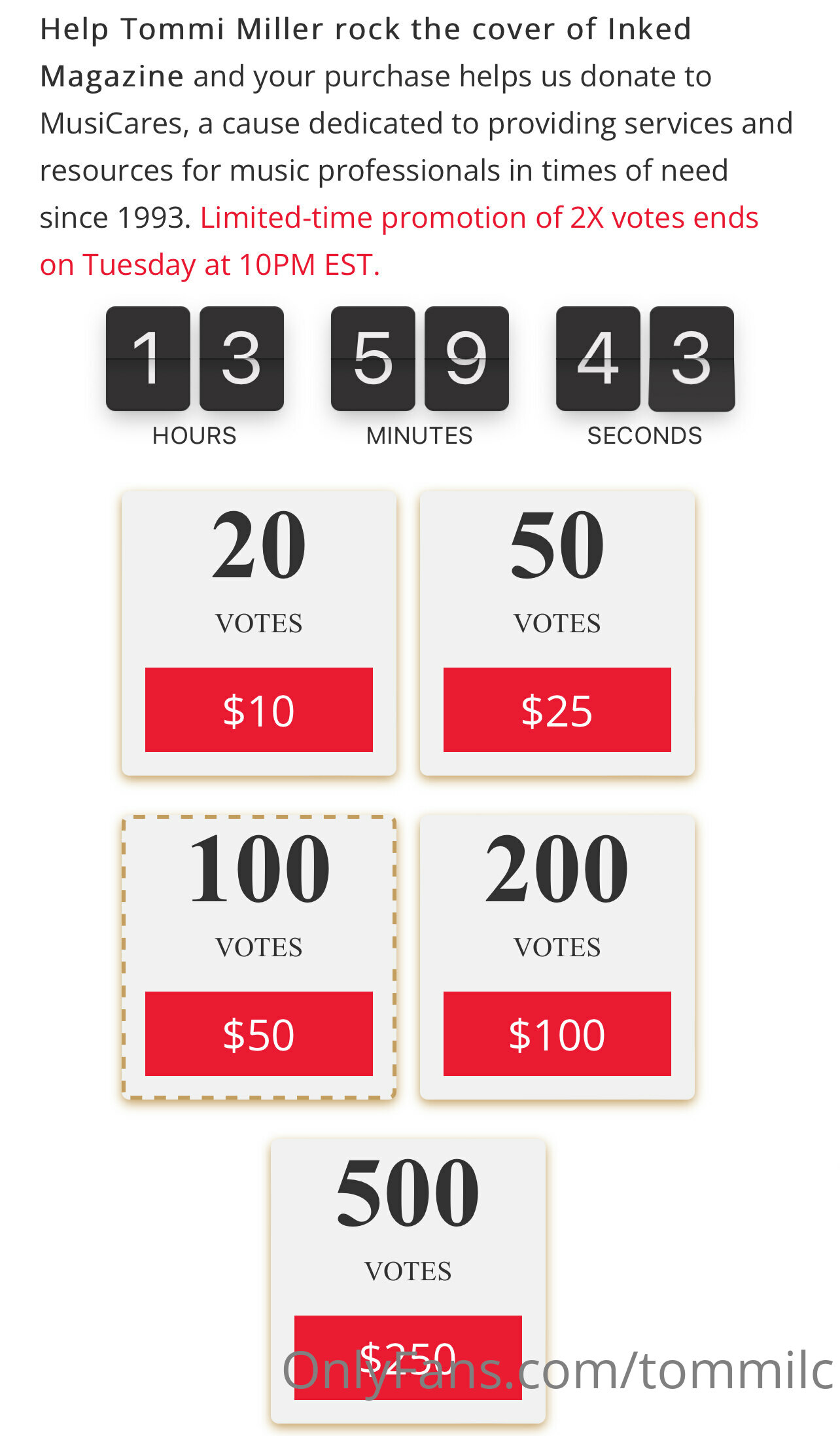Screen dimensions: 840x1436
Task: Tap the $250 button for 500 votes
Action: click(408, 1357)
